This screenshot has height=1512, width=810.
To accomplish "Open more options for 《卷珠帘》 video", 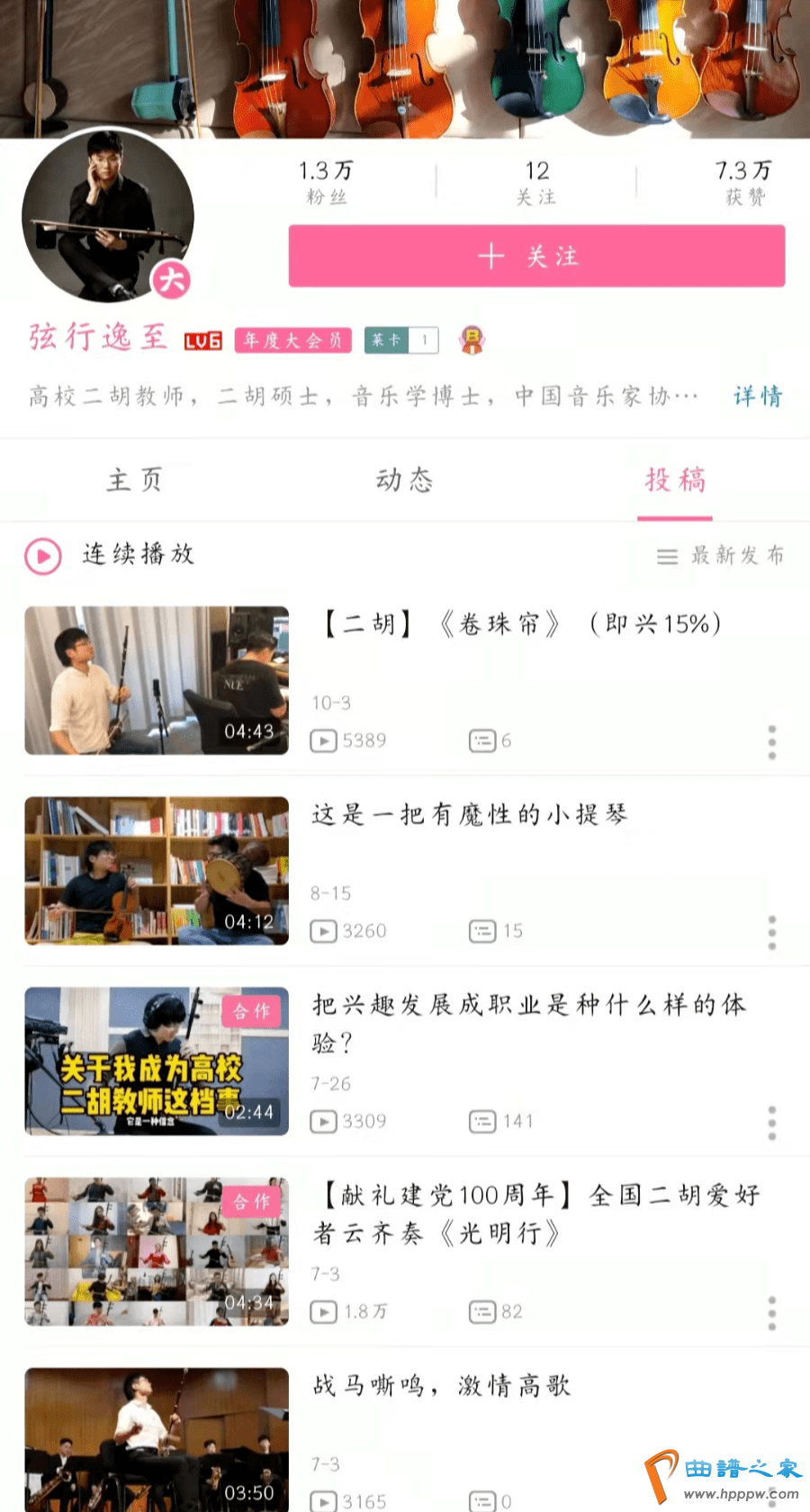I will coord(771,742).
